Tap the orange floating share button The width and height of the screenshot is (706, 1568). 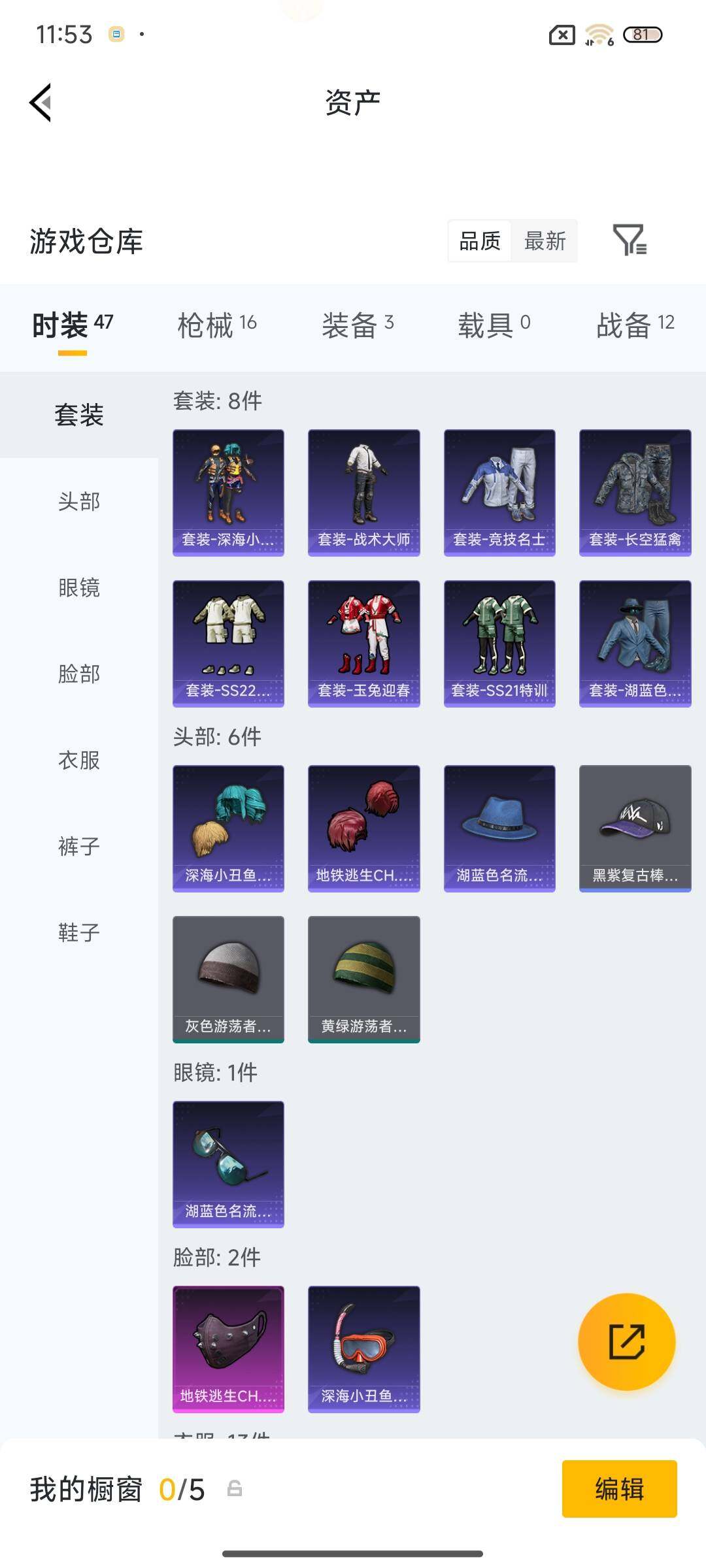tap(626, 1342)
